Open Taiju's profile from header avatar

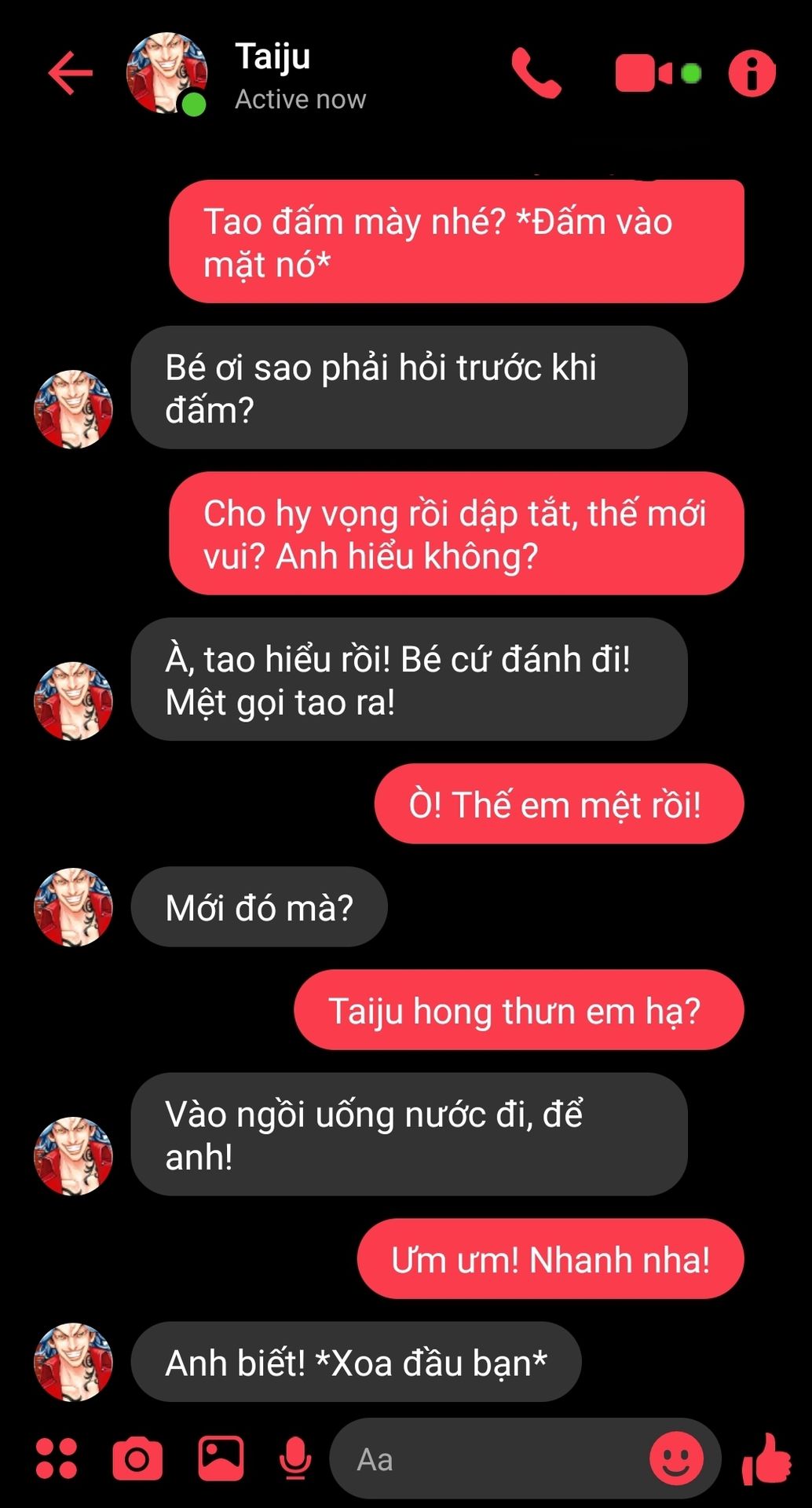(x=166, y=74)
